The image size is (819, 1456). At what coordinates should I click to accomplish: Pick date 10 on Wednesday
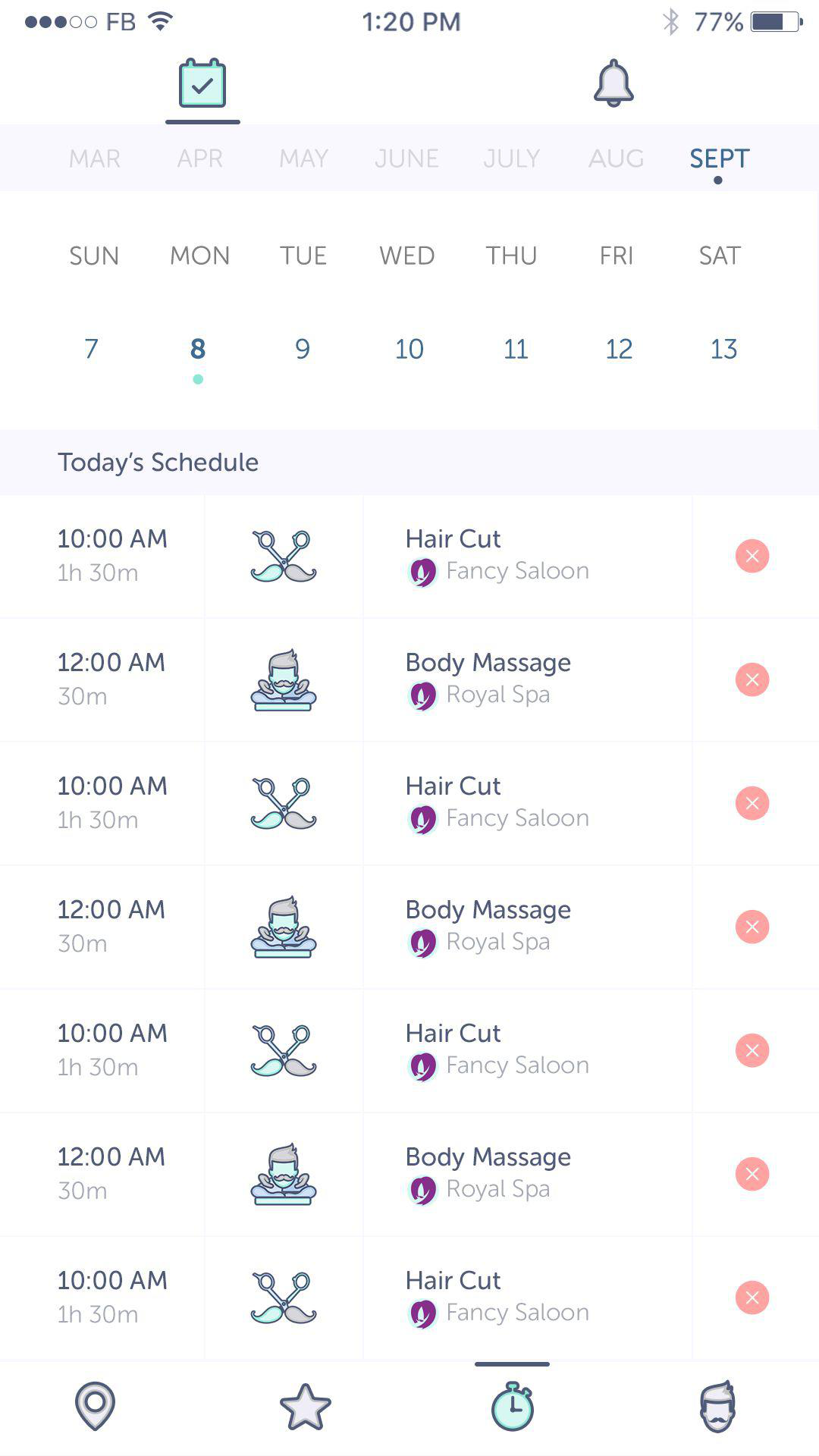tap(409, 349)
